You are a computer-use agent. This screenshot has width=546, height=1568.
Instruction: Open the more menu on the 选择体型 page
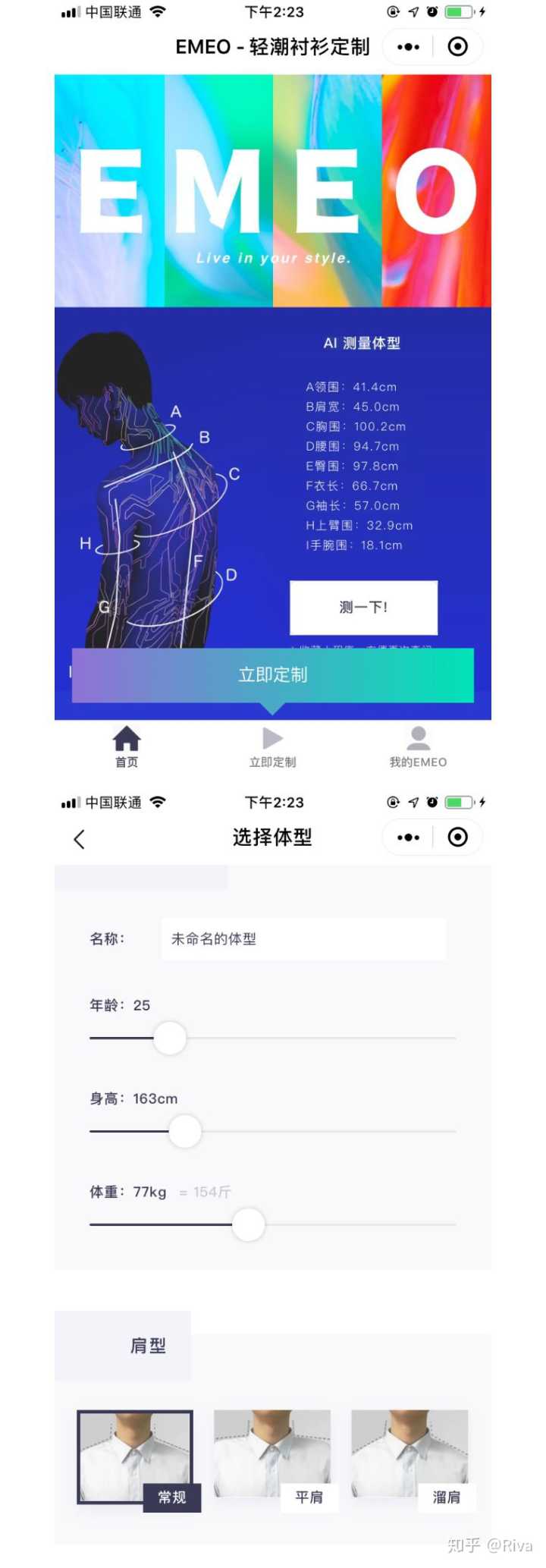pyautogui.click(x=408, y=837)
